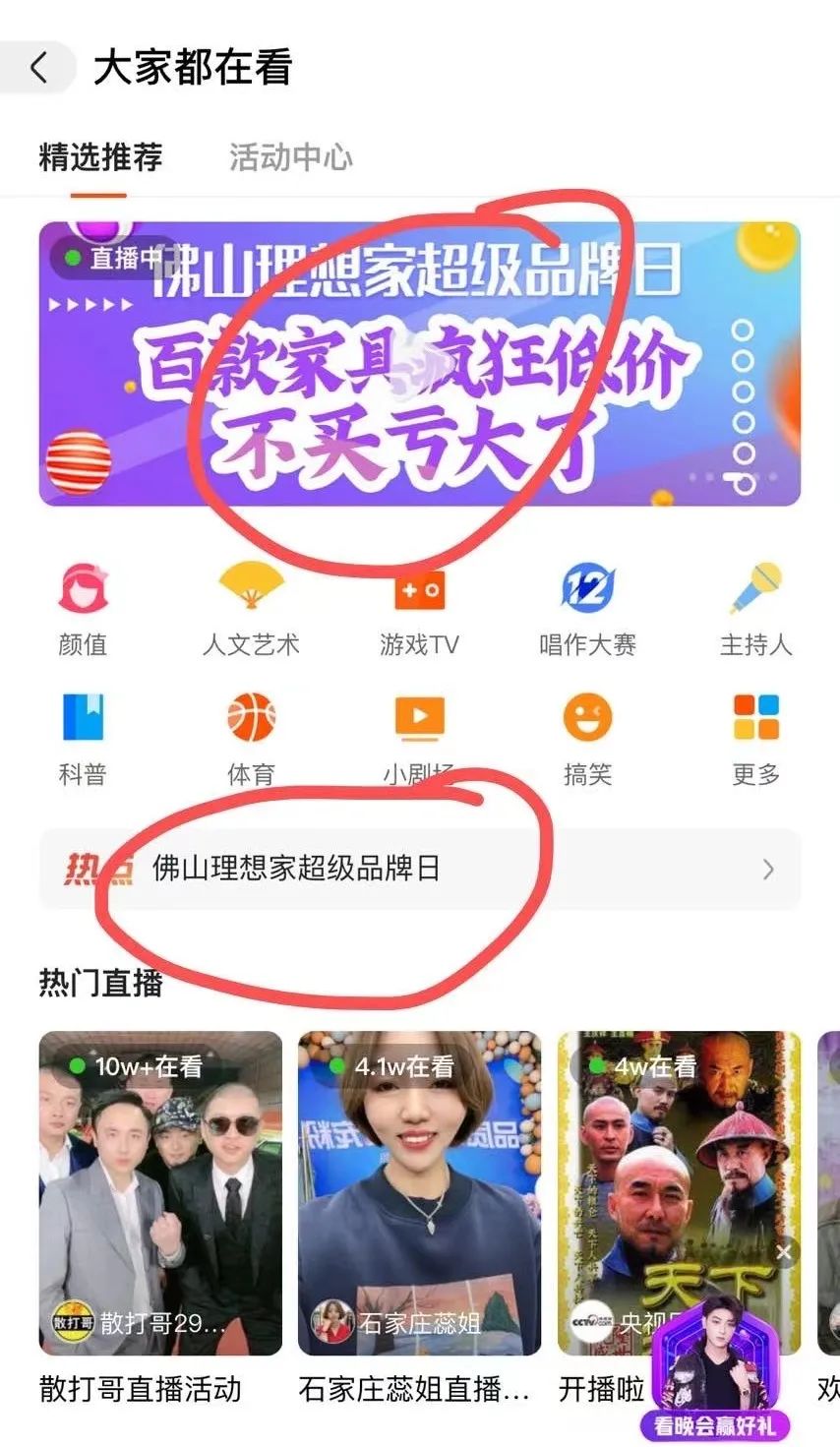Open the 科普 category
The image size is (840, 1447).
[x=84, y=740]
